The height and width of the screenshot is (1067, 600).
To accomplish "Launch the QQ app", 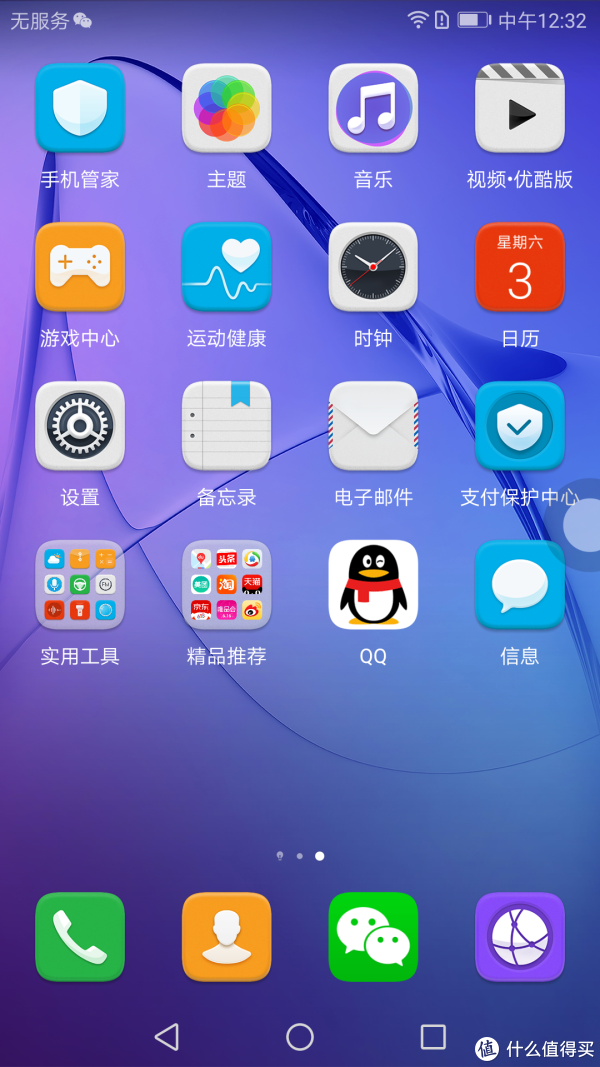I will (x=373, y=585).
